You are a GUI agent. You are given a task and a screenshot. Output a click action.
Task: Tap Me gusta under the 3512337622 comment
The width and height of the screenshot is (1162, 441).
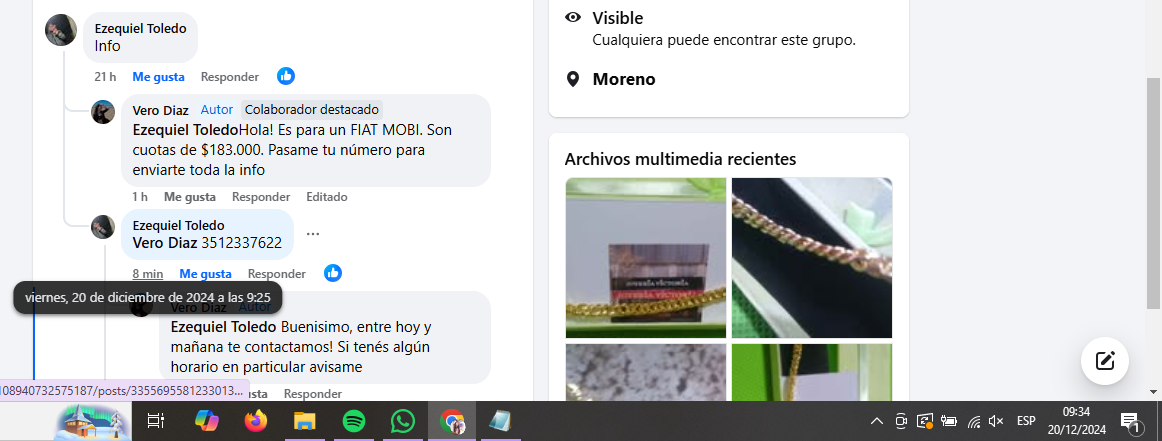coord(205,274)
